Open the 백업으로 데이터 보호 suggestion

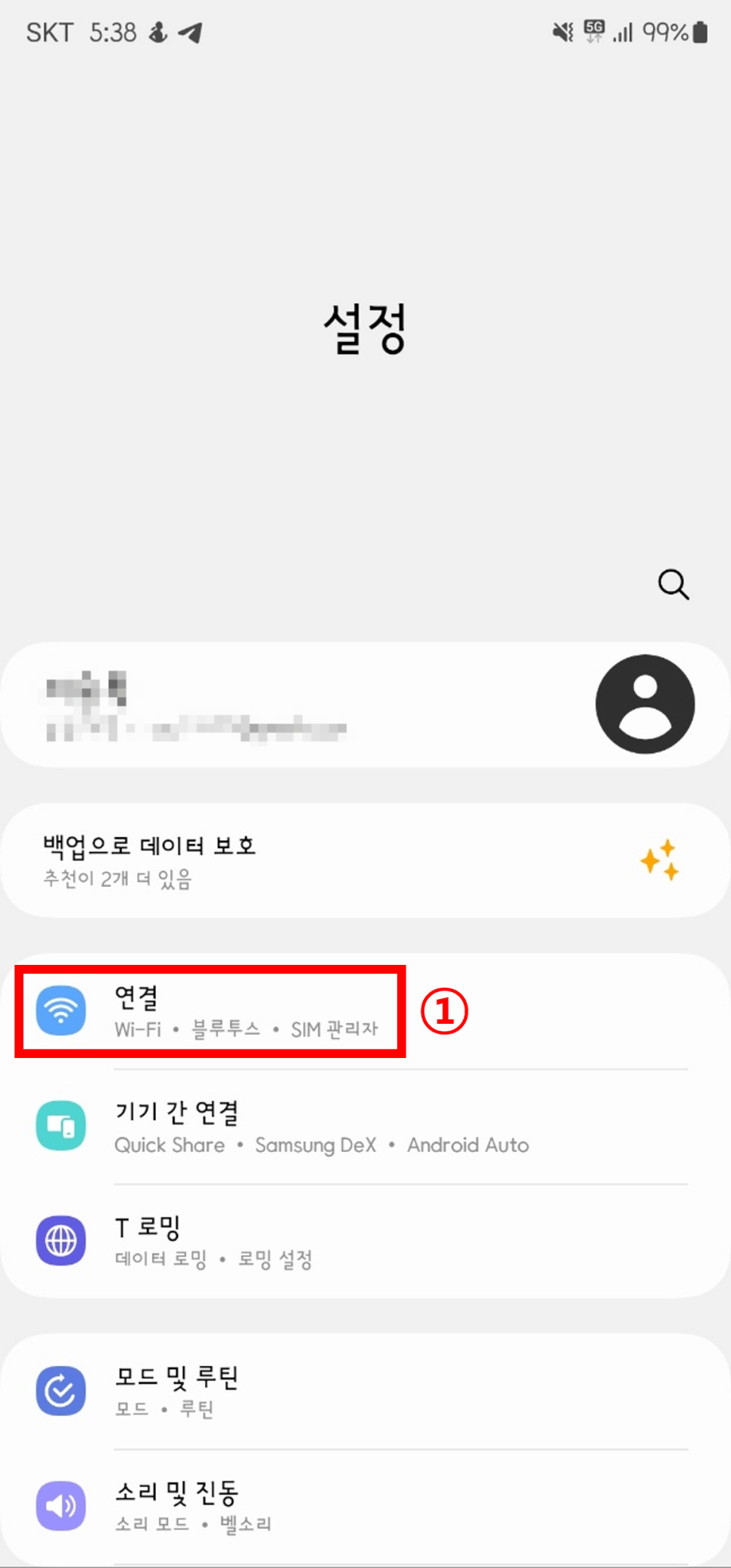(x=365, y=860)
